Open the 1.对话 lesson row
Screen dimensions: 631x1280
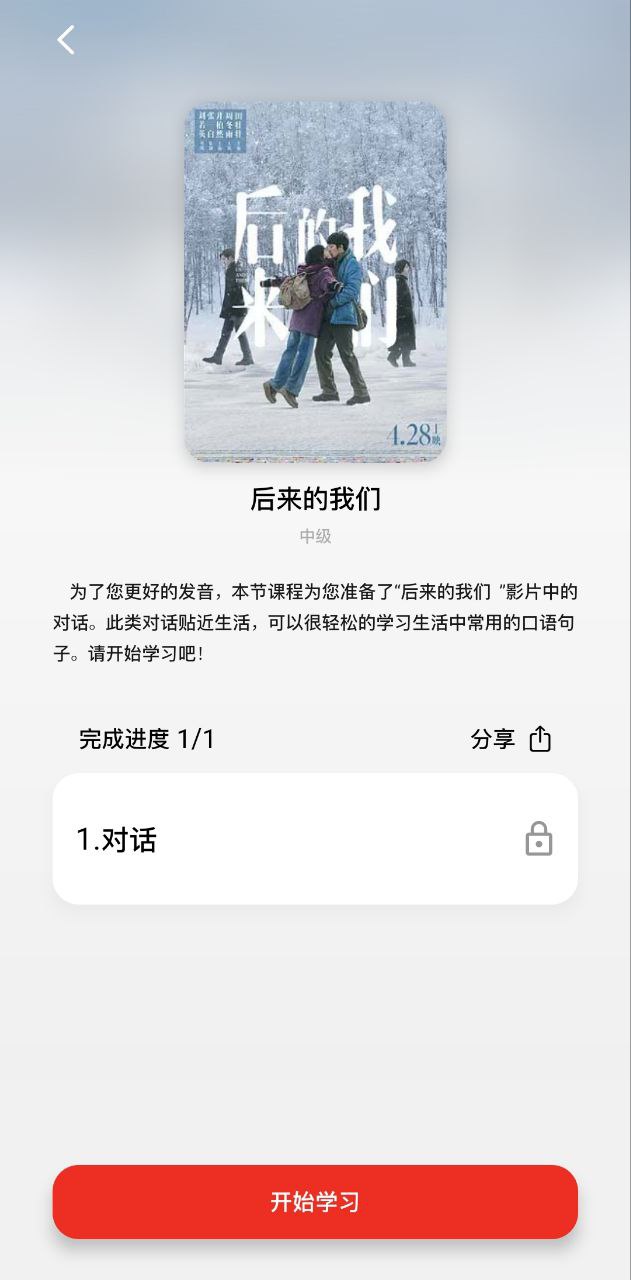coord(315,839)
